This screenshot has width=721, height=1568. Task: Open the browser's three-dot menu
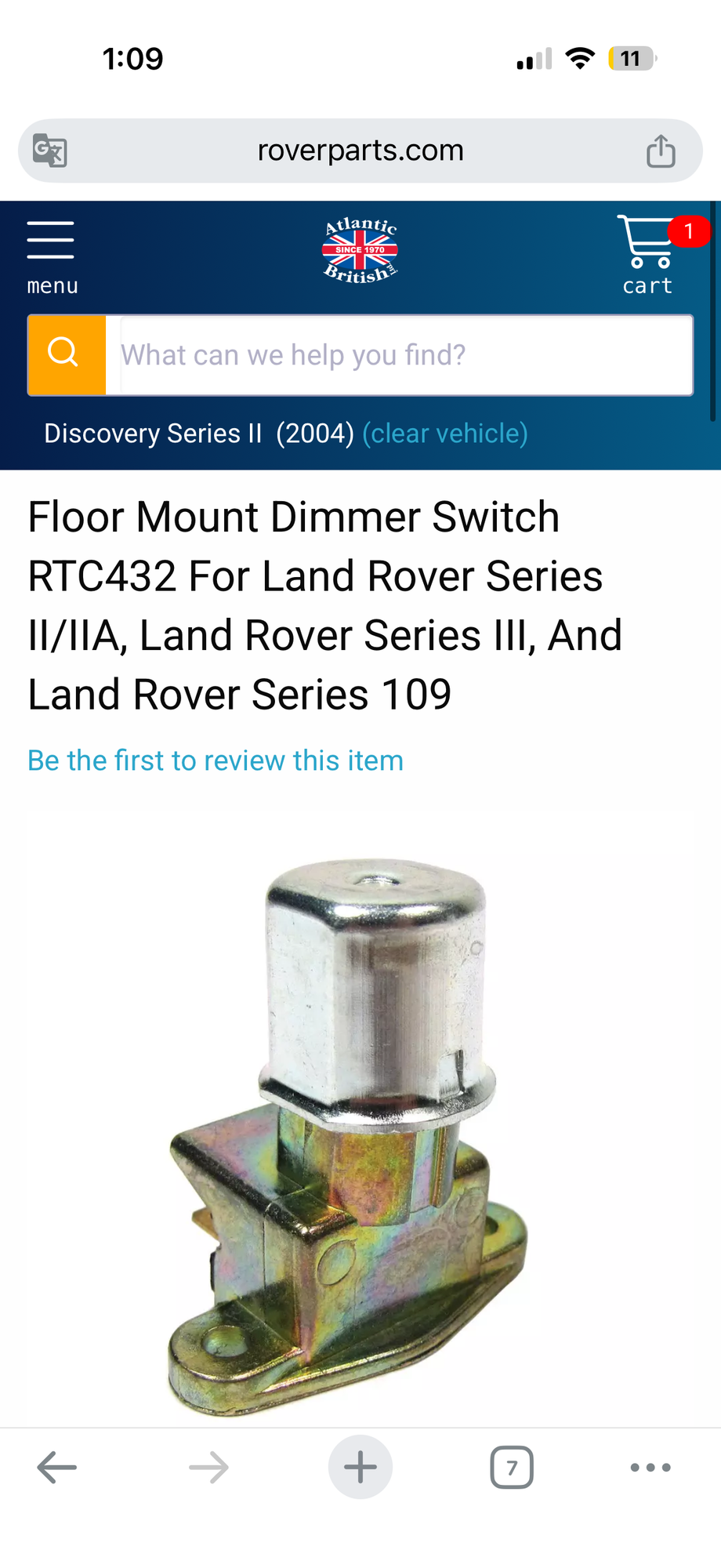(650, 1467)
